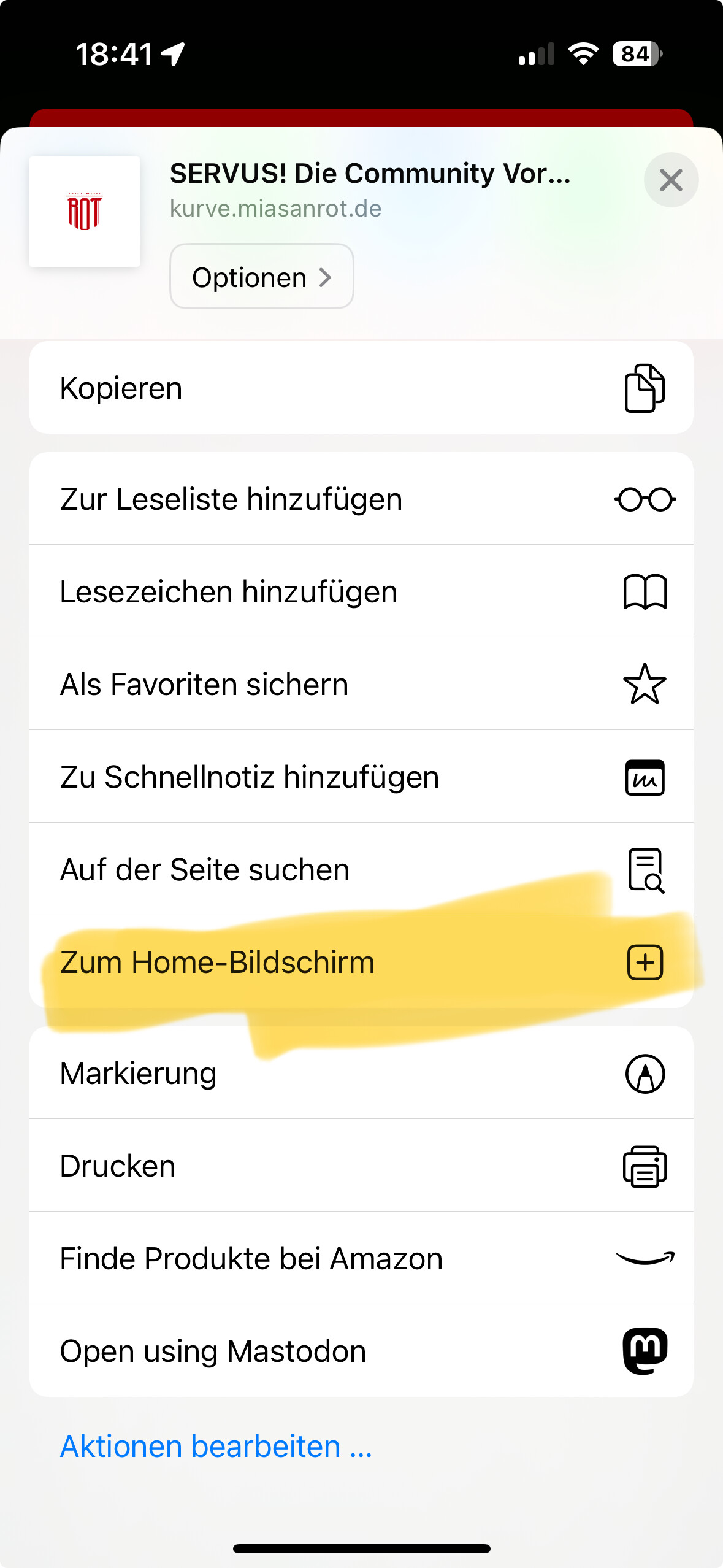Select Zu Schnellnotiz hinzufügen
The image size is (723, 1568).
coord(361,777)
